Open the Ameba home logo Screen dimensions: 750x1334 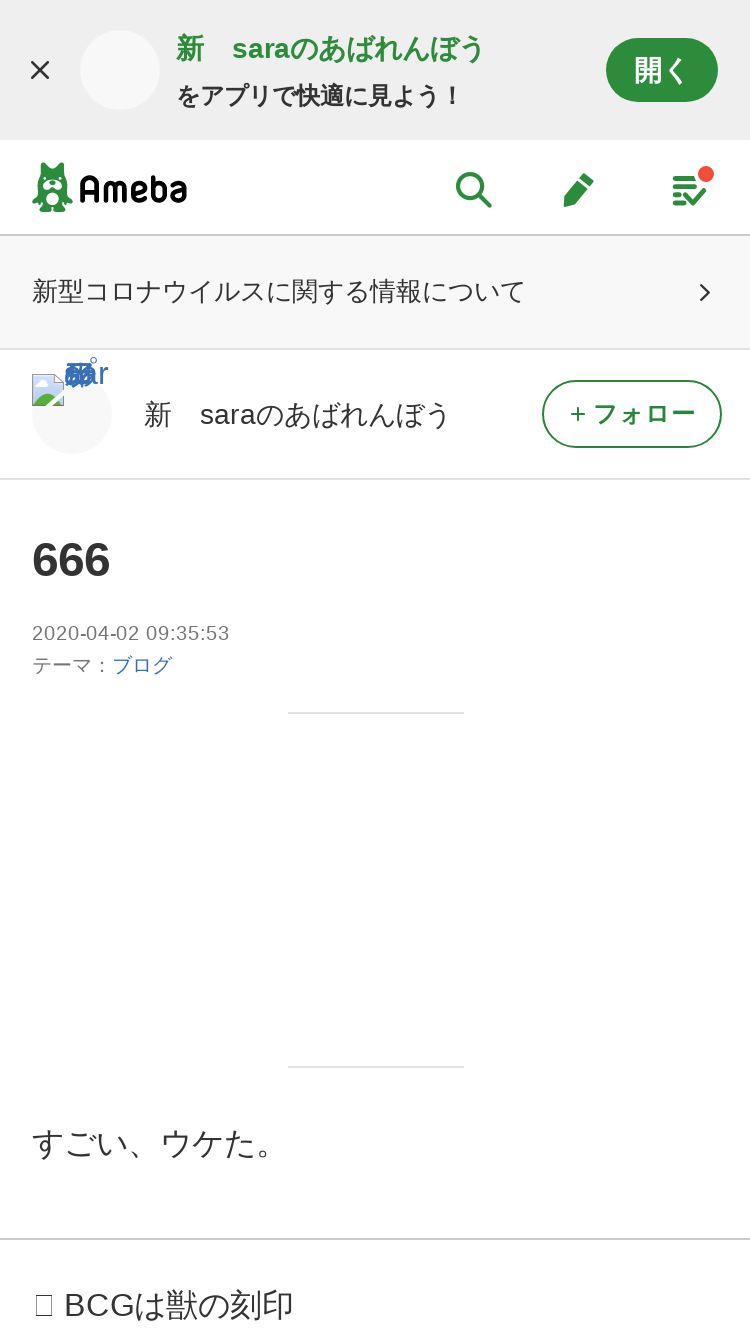[x=110, y=187]
